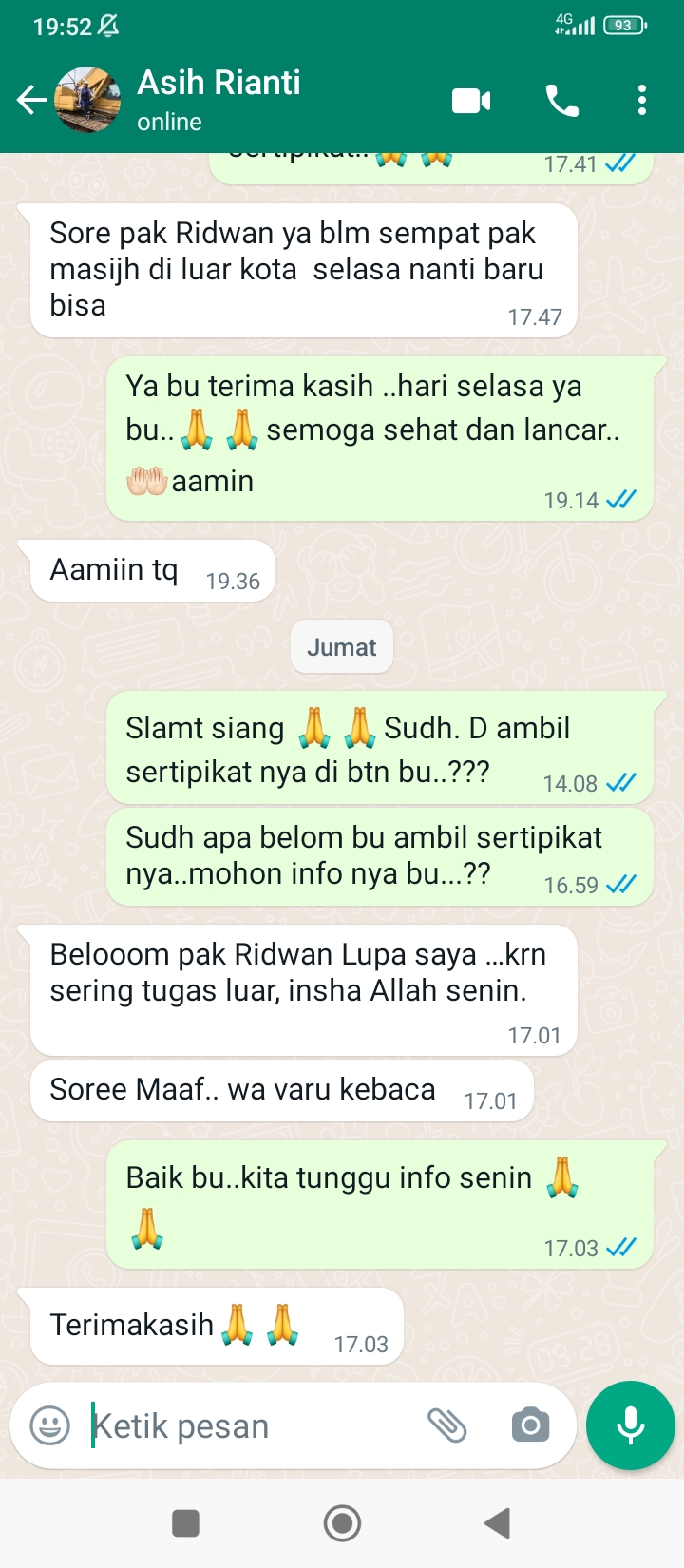This screenshot has width=684, height=1568.
Task: Tap the microphone voice message button
Action: click(x=631, y=1425)
